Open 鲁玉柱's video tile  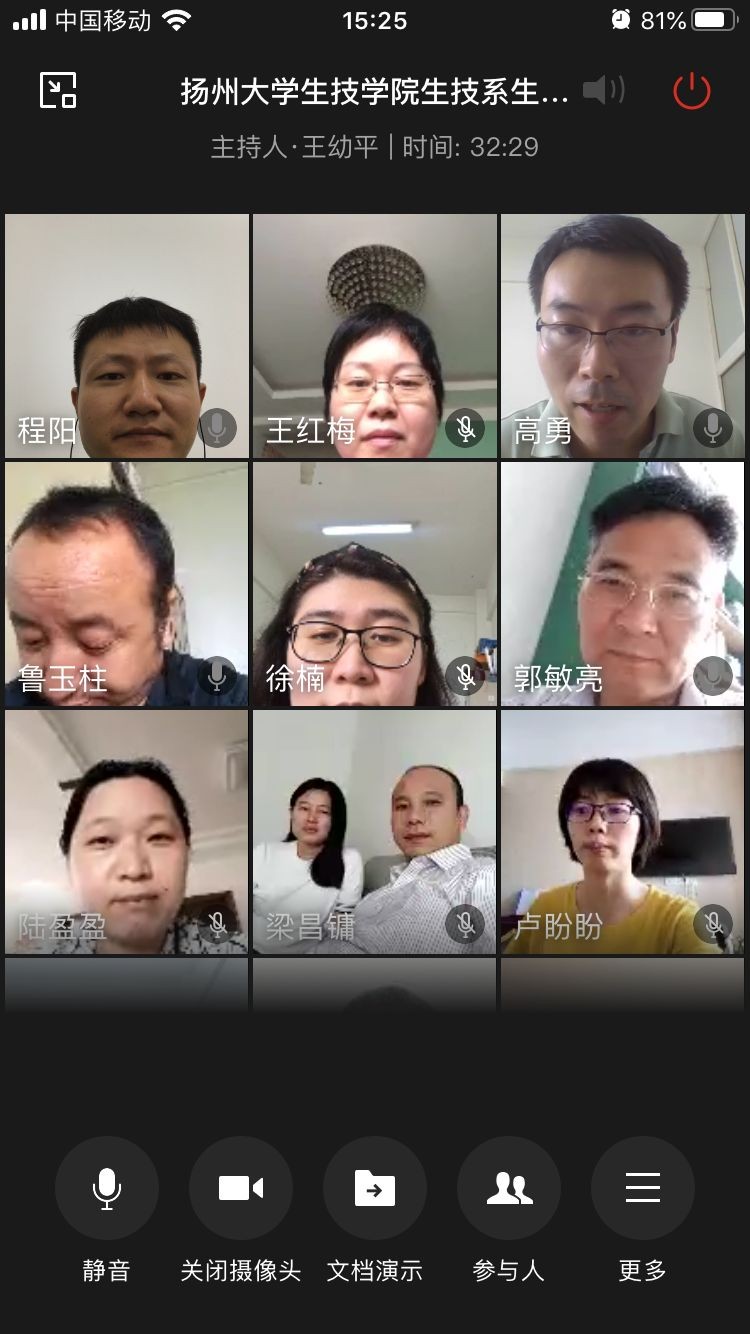[127, 584]
